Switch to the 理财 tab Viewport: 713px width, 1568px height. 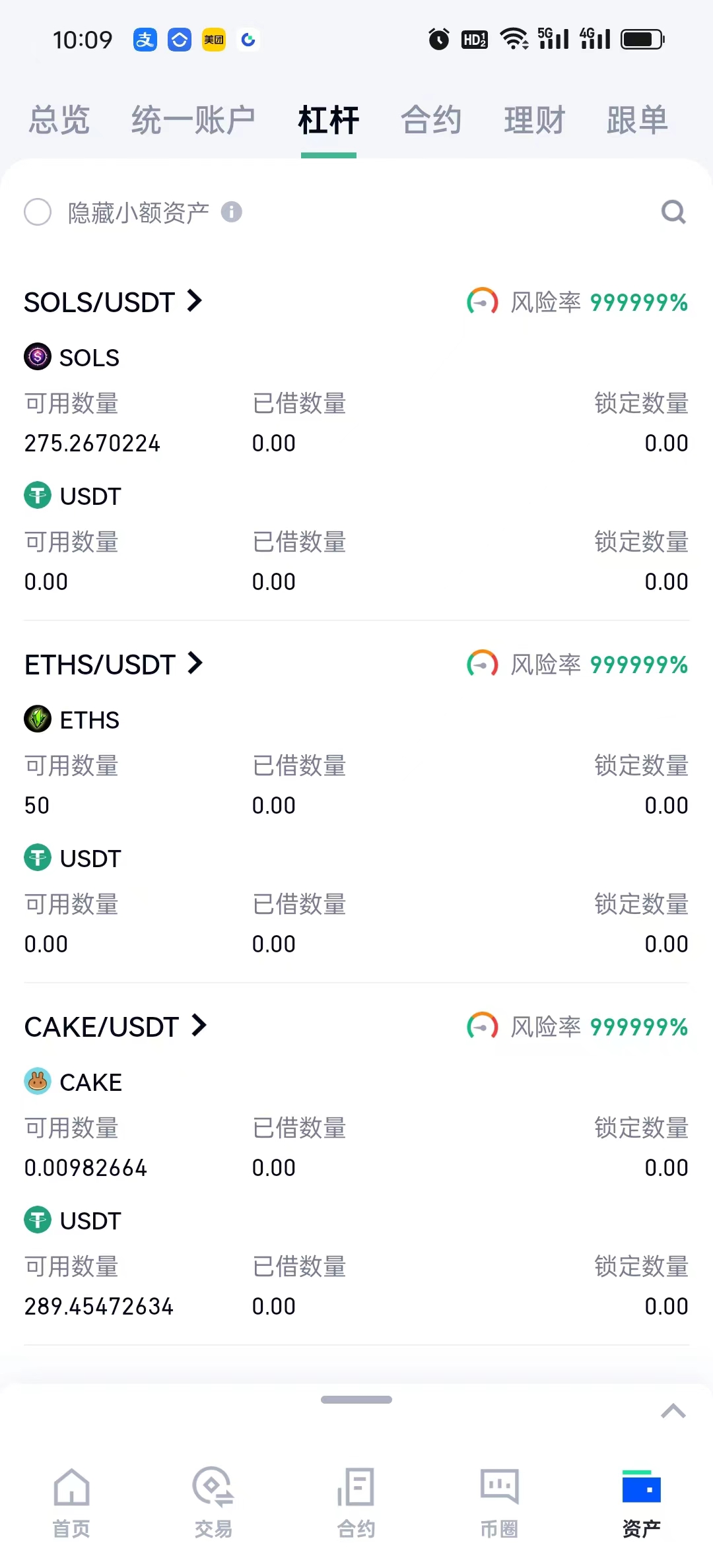point(534,120)
